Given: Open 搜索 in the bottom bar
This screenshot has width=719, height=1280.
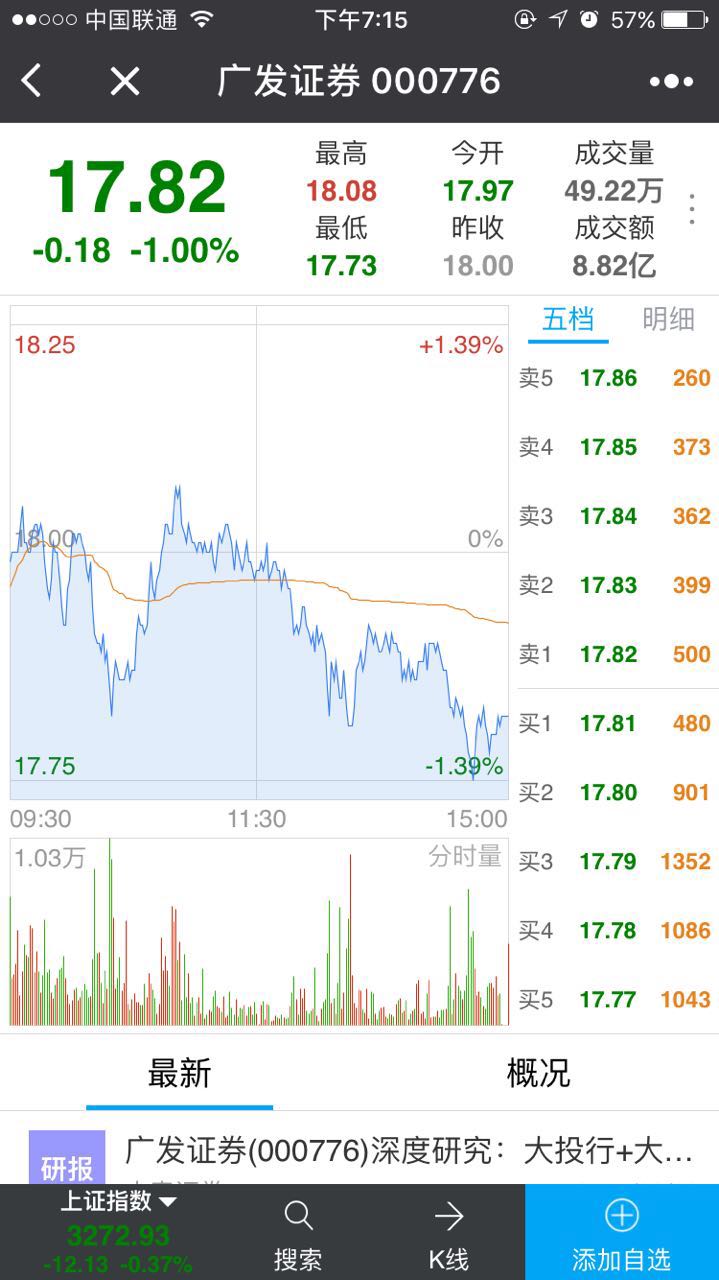Looking at the screenshot, I should [x=298, y=1235].
